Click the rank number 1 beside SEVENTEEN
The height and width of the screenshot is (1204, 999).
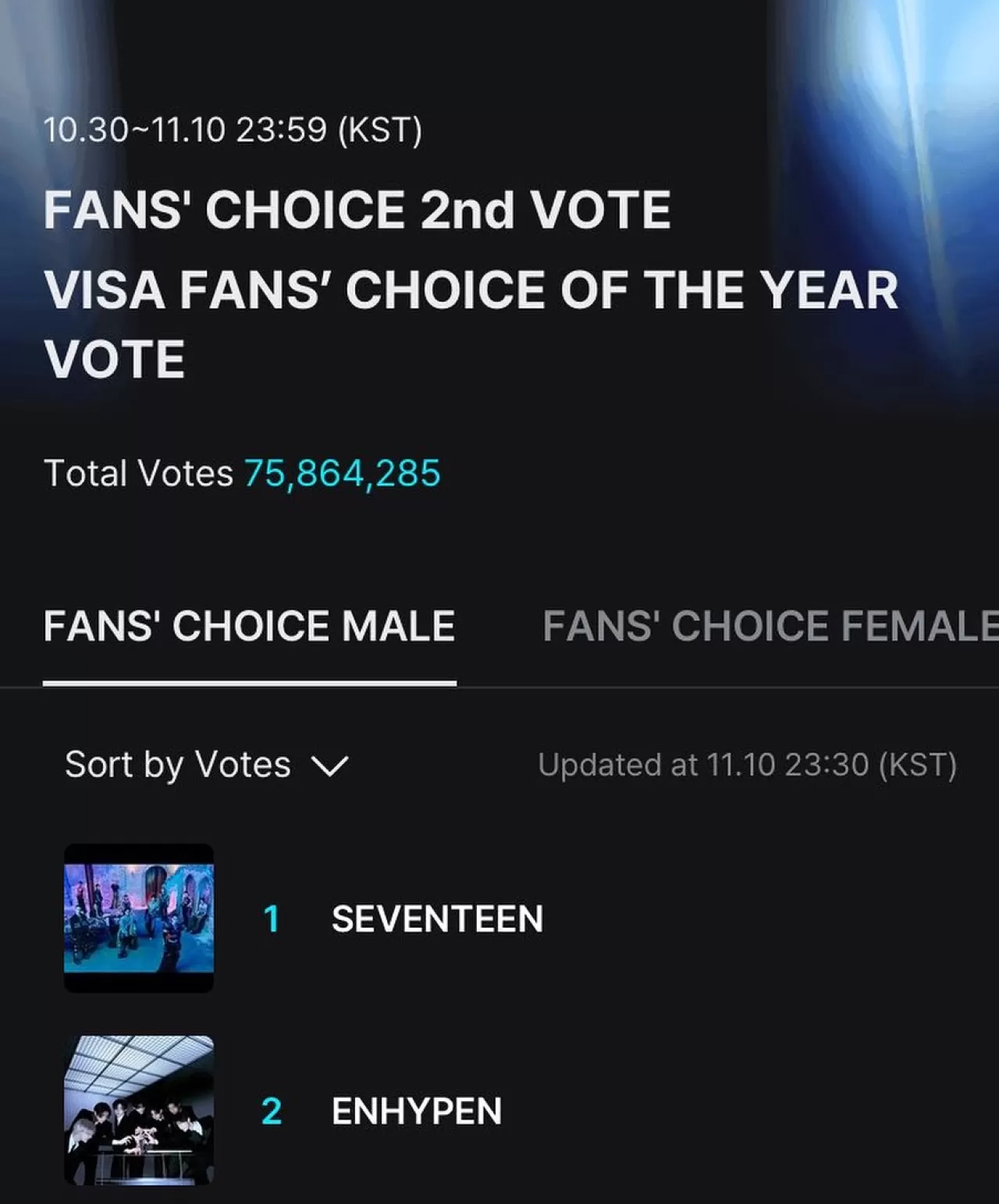[x=271, y=919]
